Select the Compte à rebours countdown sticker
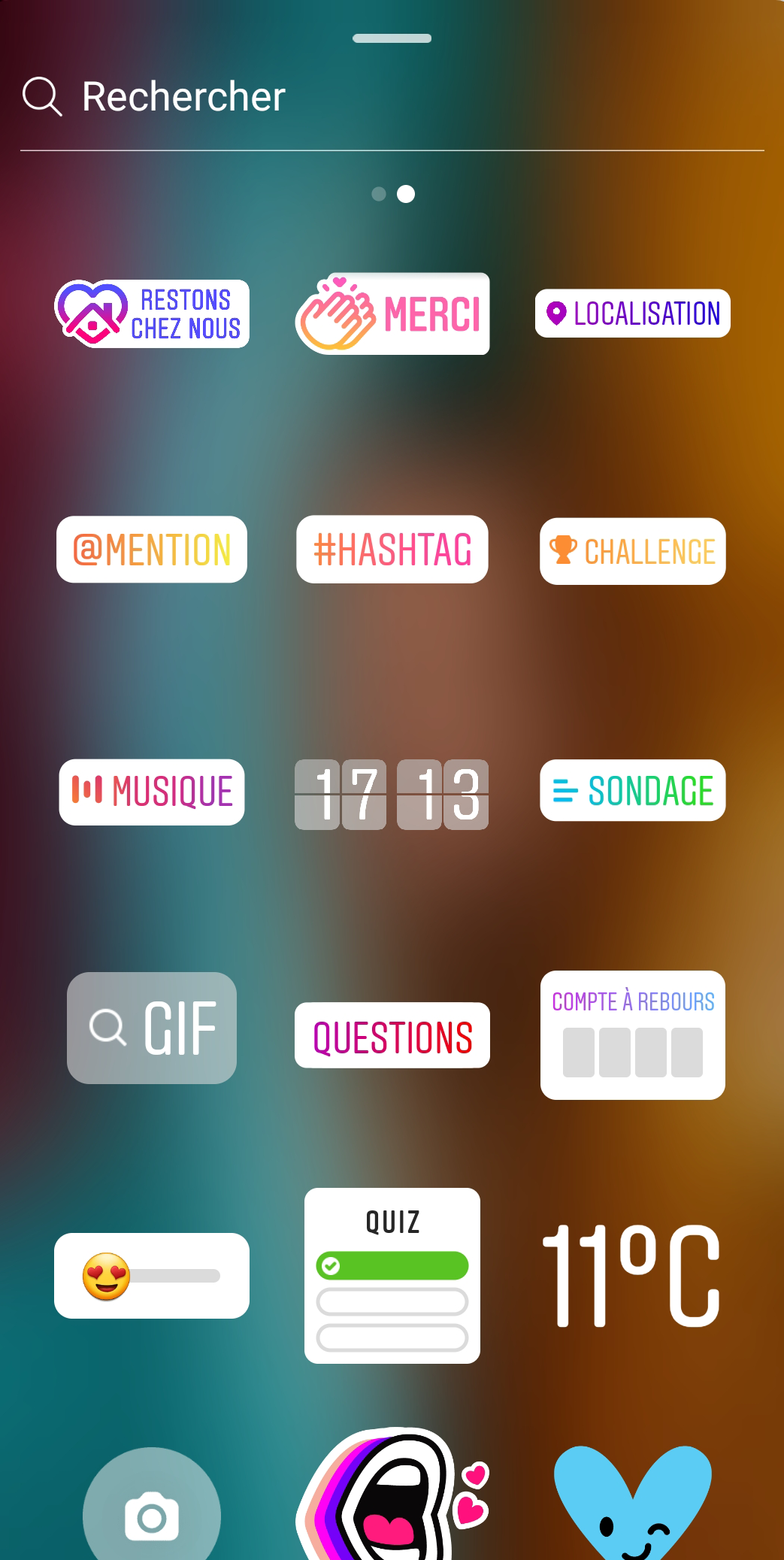 (x=632, y=1035)
